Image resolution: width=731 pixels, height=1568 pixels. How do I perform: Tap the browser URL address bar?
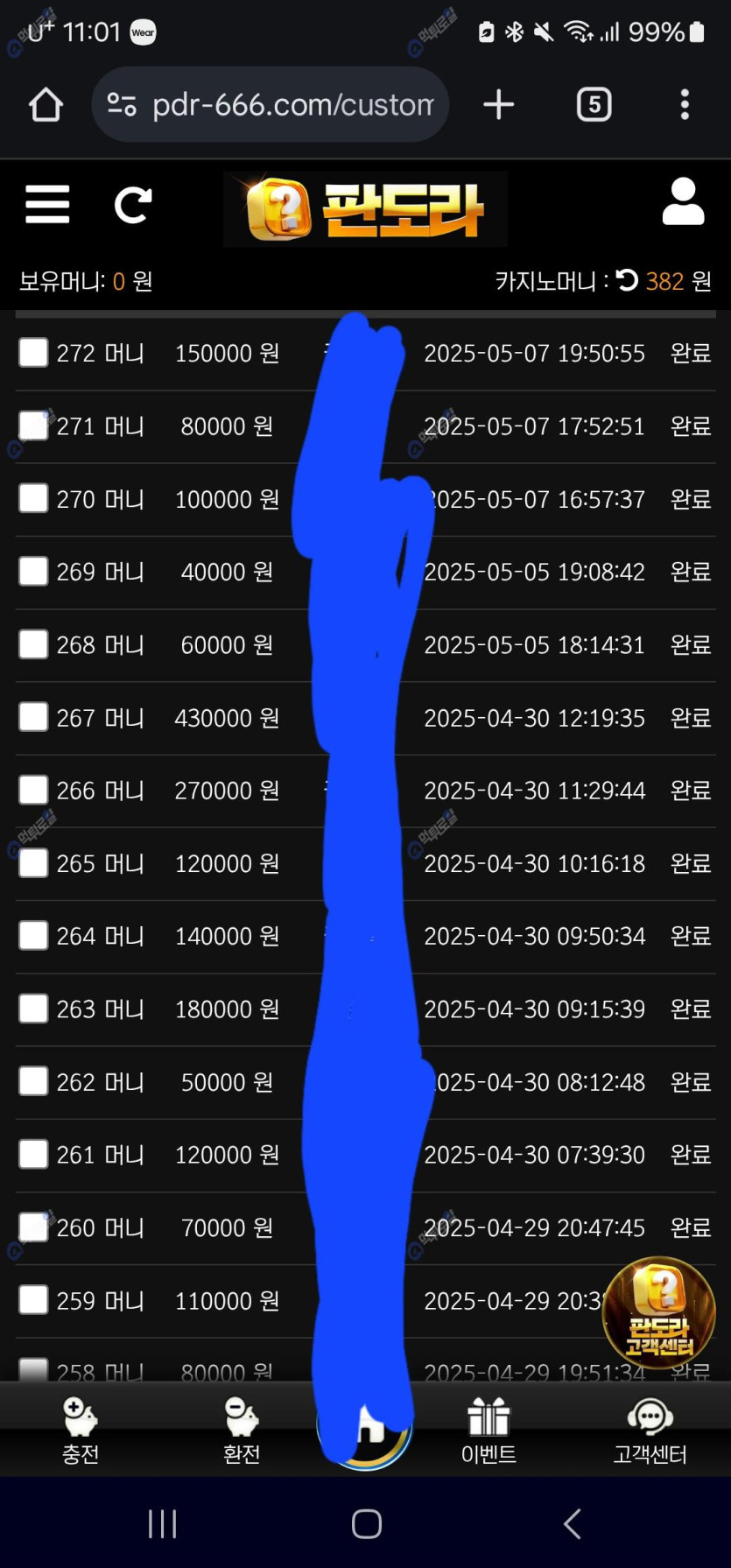tap(271, 105)
